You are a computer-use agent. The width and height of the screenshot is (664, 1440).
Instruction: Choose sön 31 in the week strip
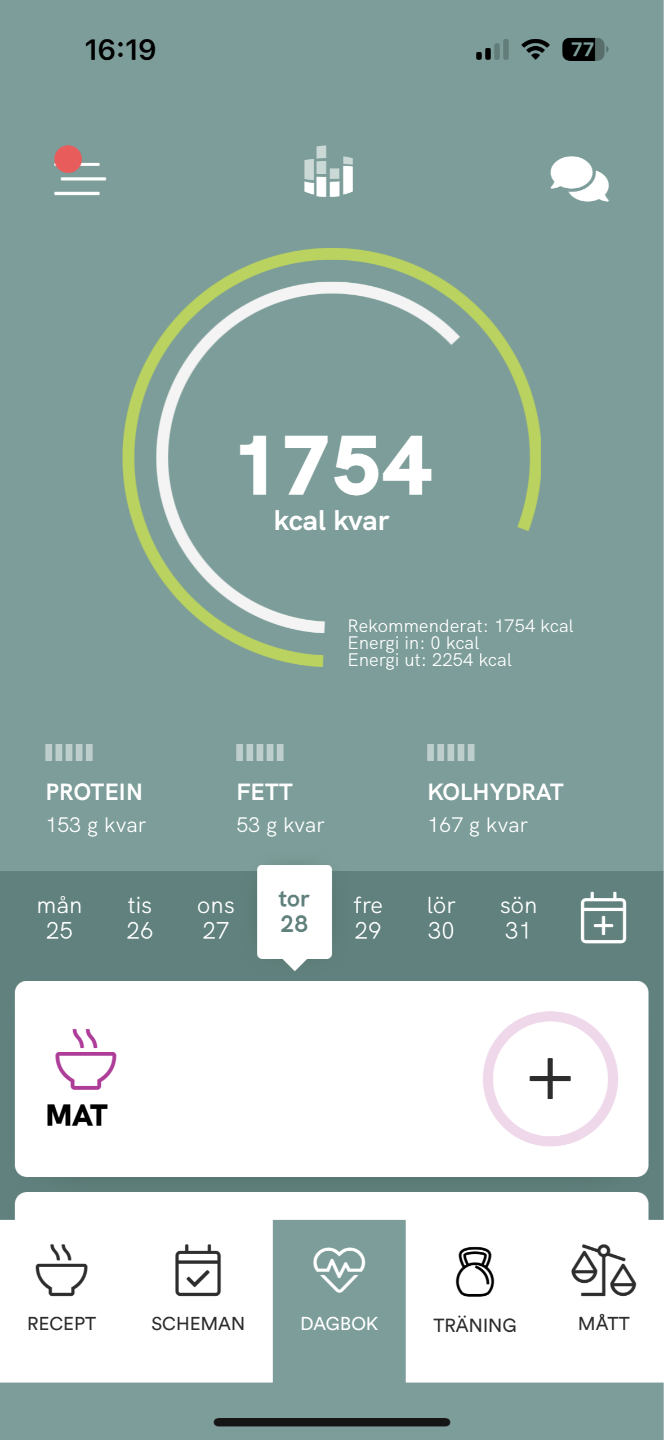518,918
